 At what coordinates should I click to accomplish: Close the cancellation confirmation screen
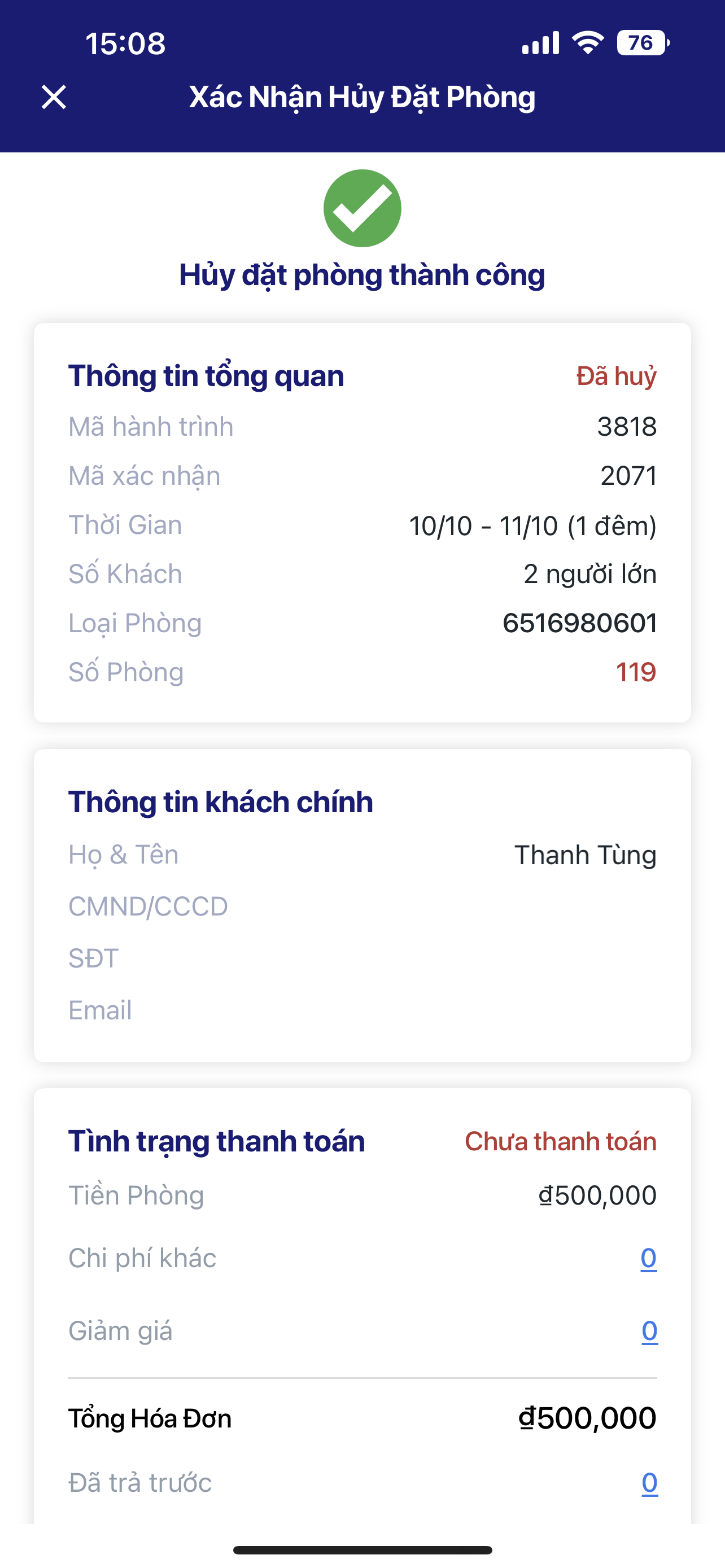click(54, 98)
